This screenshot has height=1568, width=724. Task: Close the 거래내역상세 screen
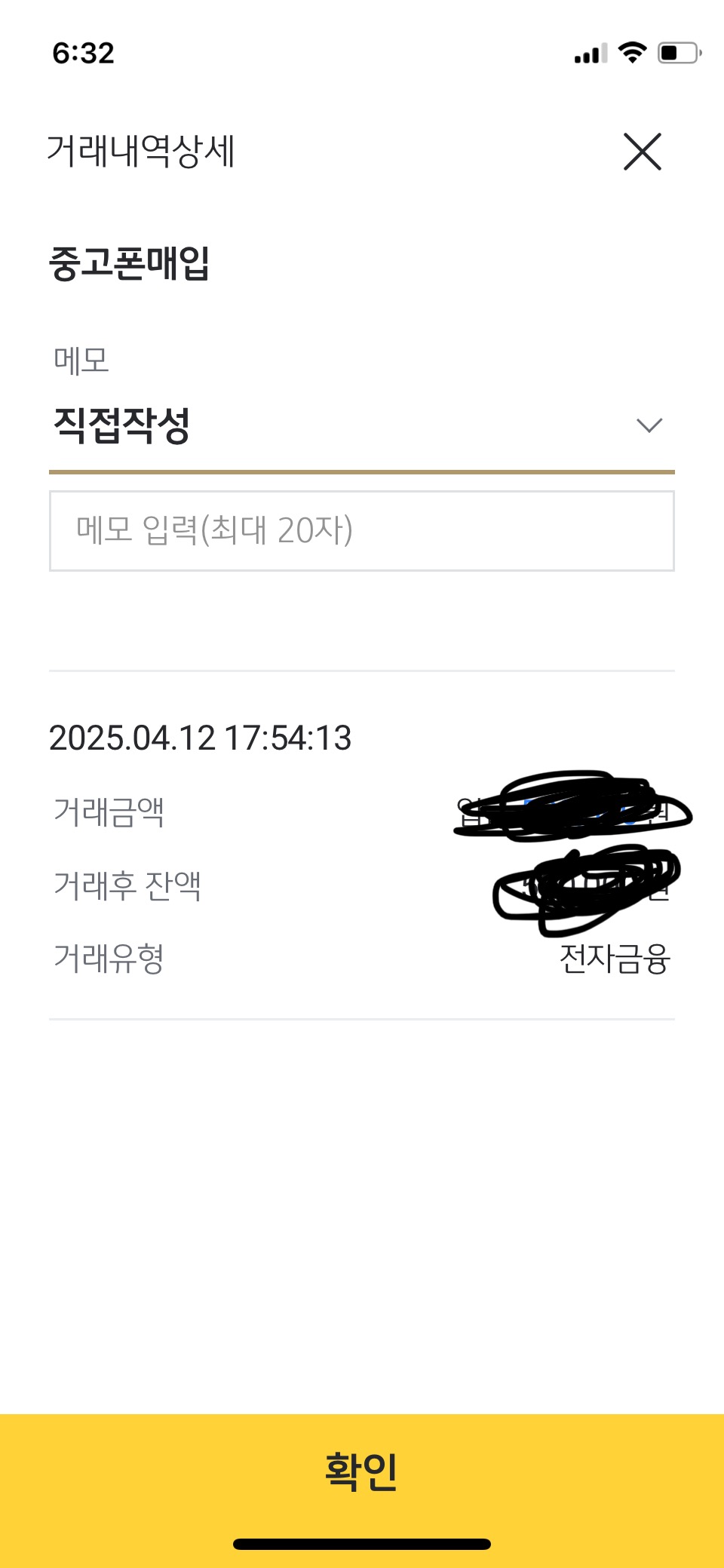643,152
